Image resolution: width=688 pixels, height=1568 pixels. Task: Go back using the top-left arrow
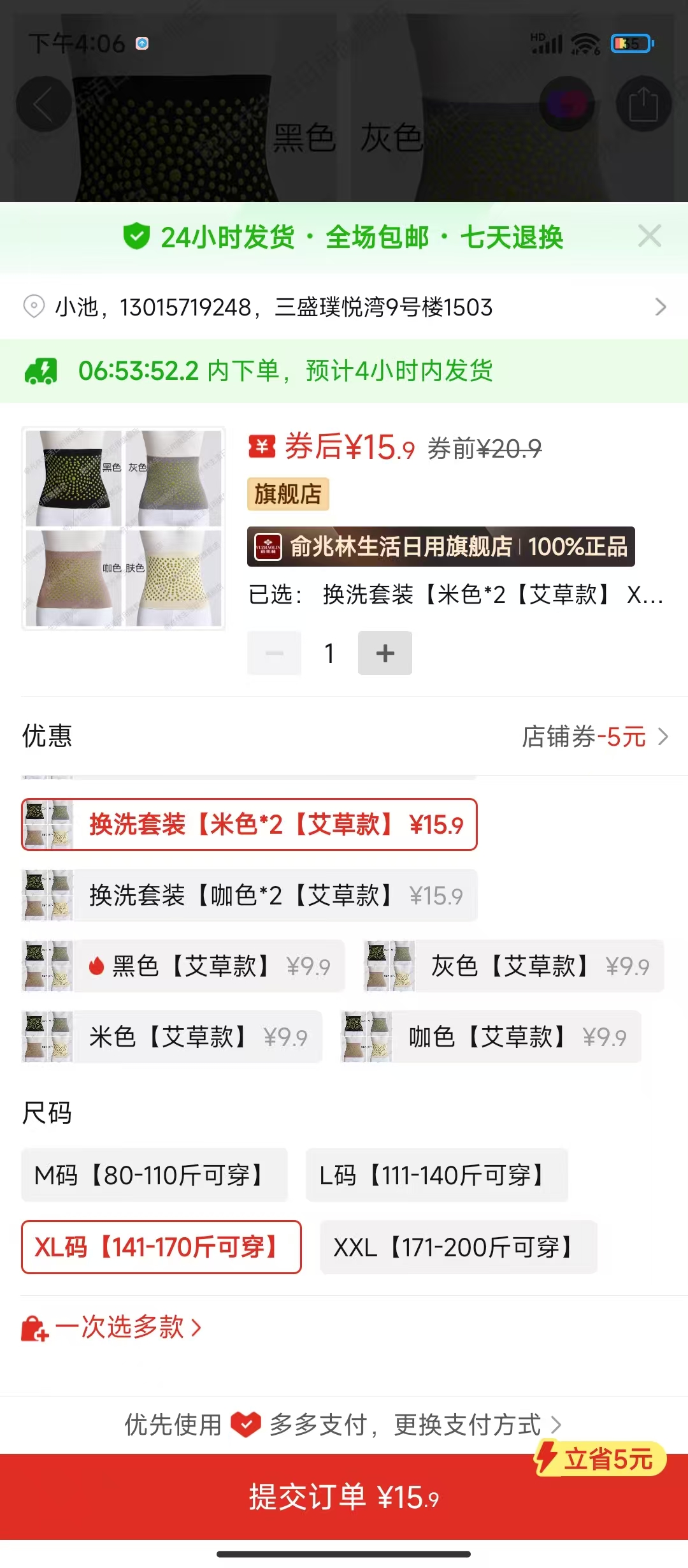click(x=43, y=104)
